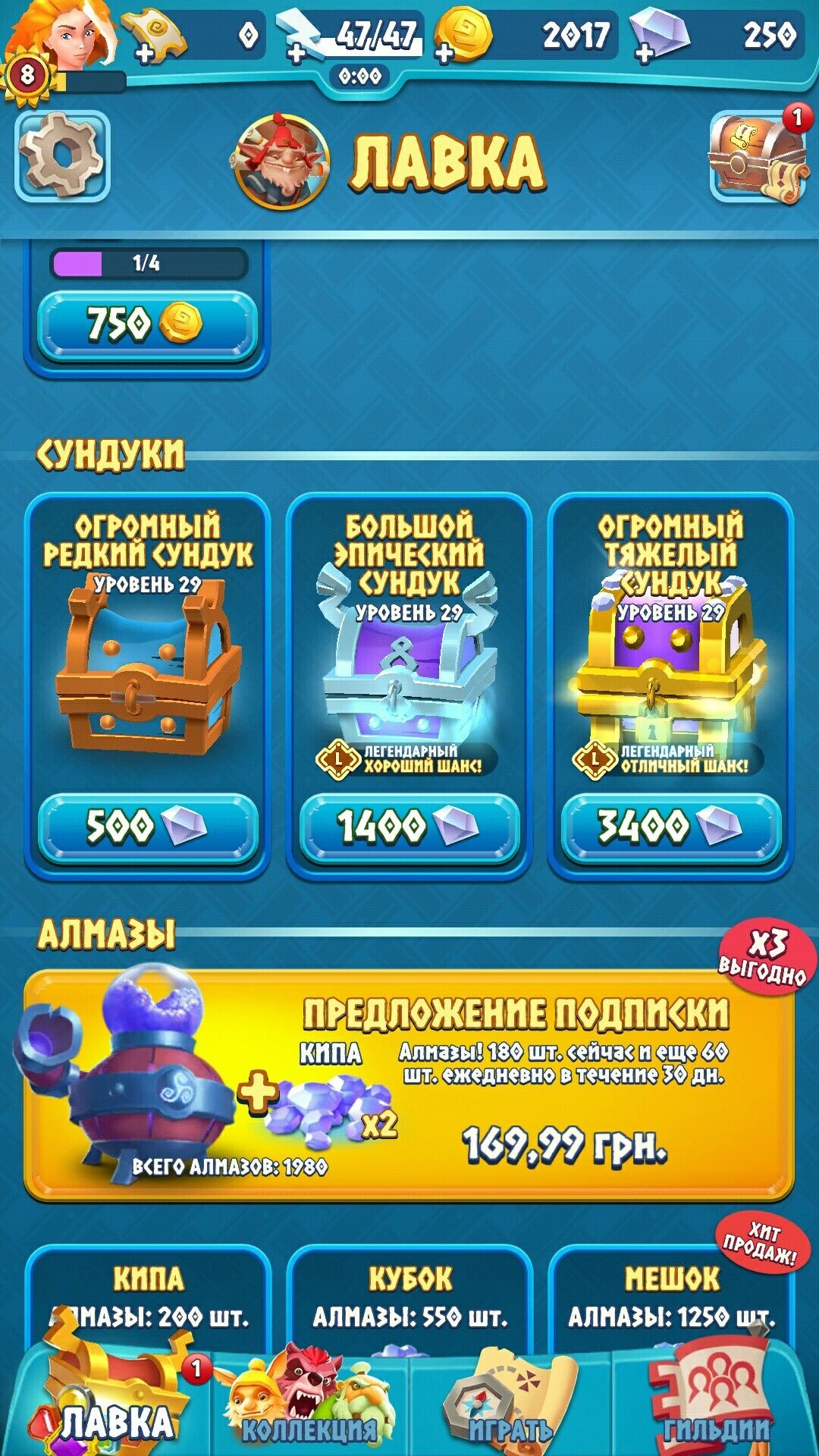The width and height of the screenshot is (819, 1456).
Task: Buy Огромный тяжелый сундук for 3400 diamonds
Action: 672,827
